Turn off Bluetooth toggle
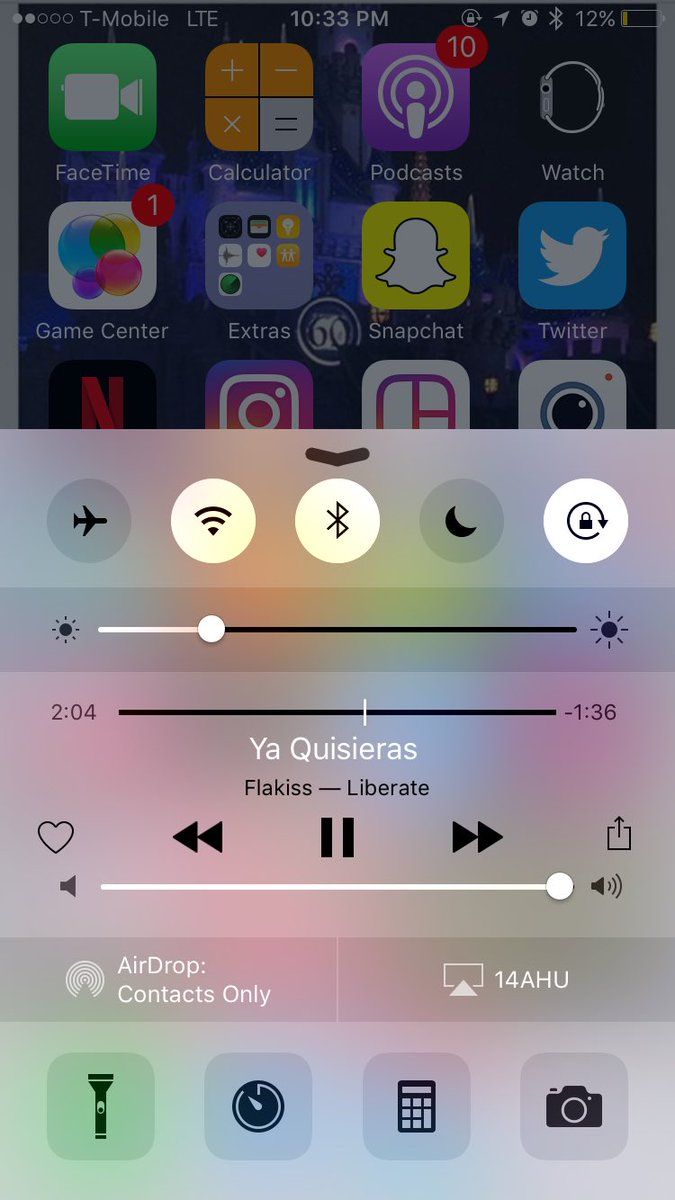This screenshot has height=1200, width=675. 337,521
